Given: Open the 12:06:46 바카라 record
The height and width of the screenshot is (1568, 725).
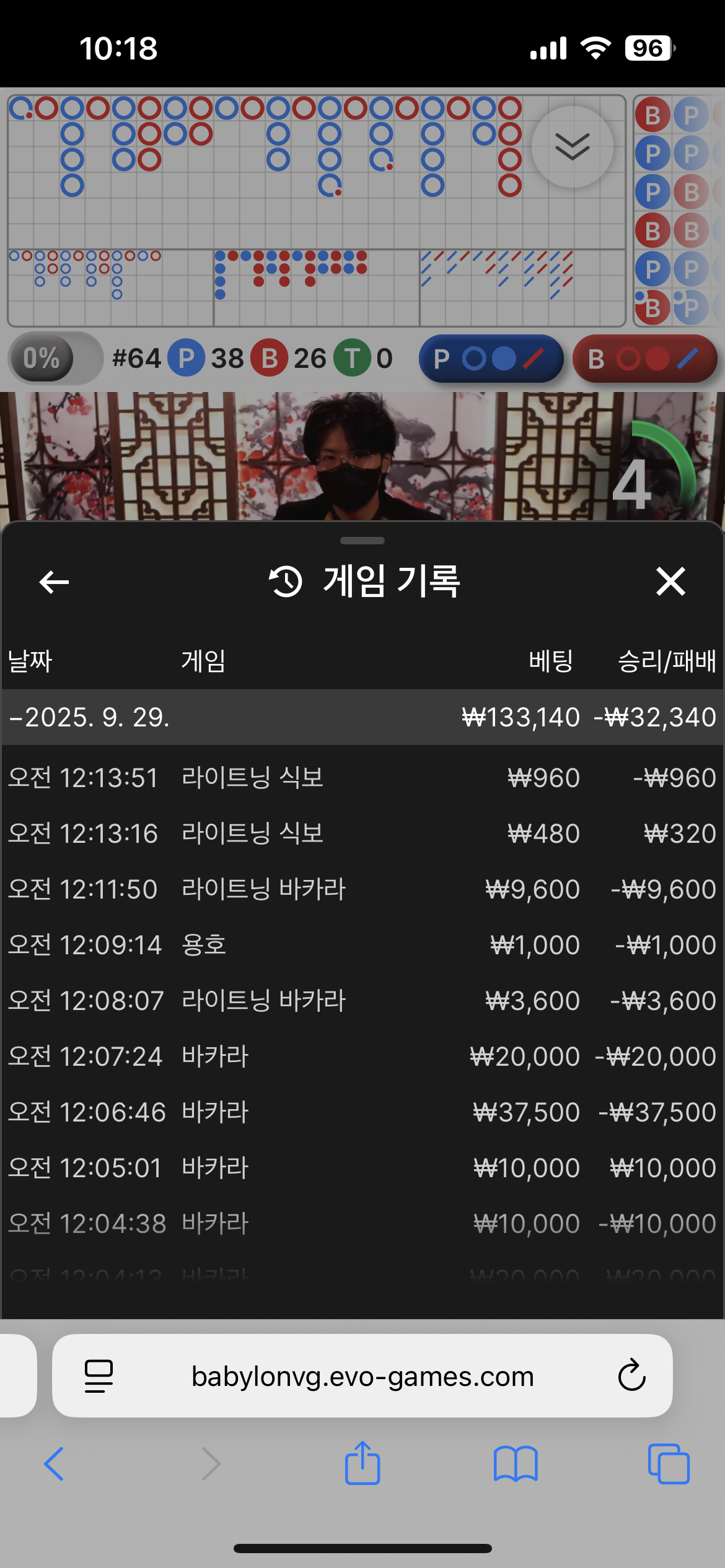Looking at the screenshot, I should [362, 1112].
